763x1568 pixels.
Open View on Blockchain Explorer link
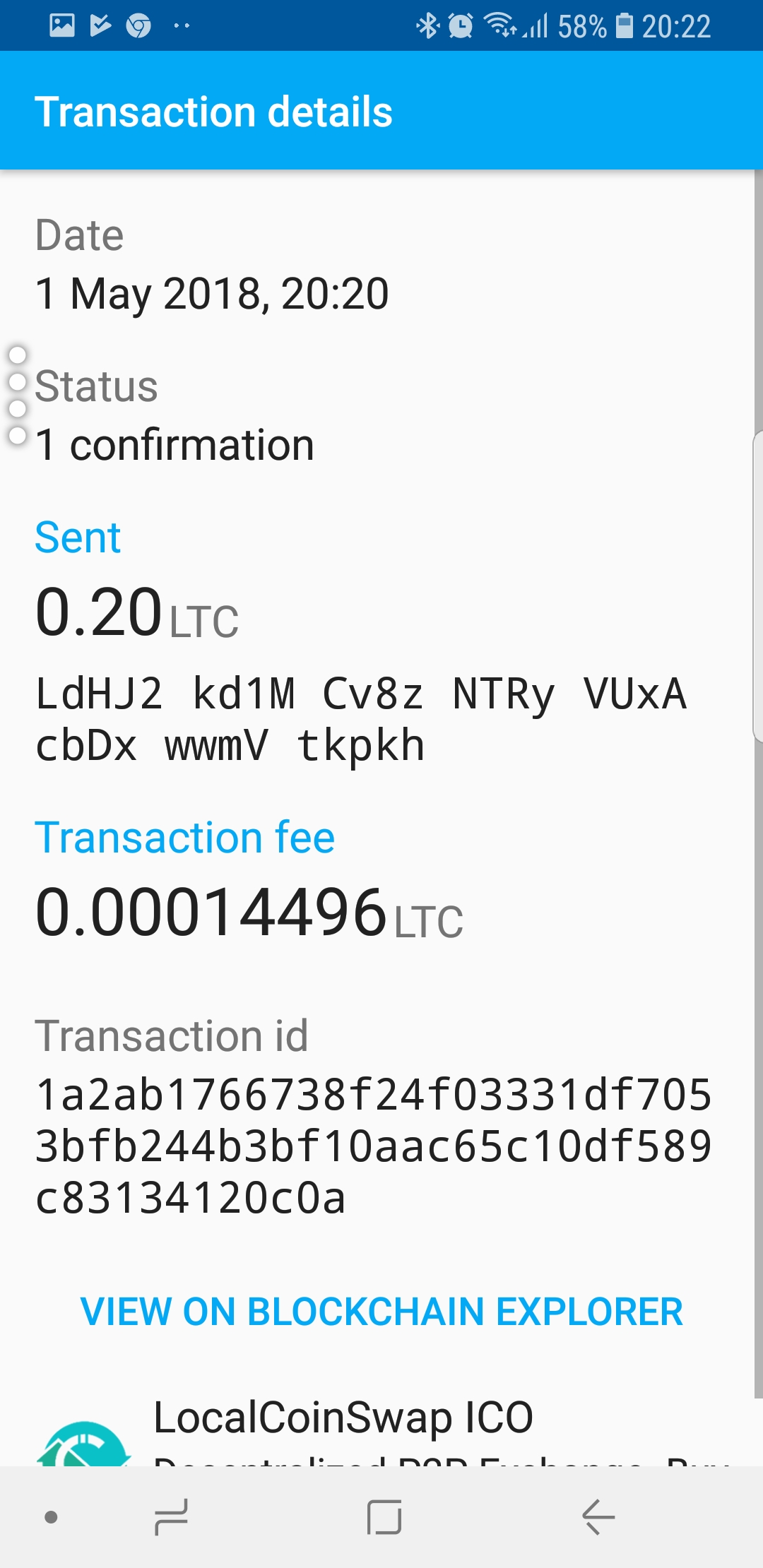pos(381,1312)
